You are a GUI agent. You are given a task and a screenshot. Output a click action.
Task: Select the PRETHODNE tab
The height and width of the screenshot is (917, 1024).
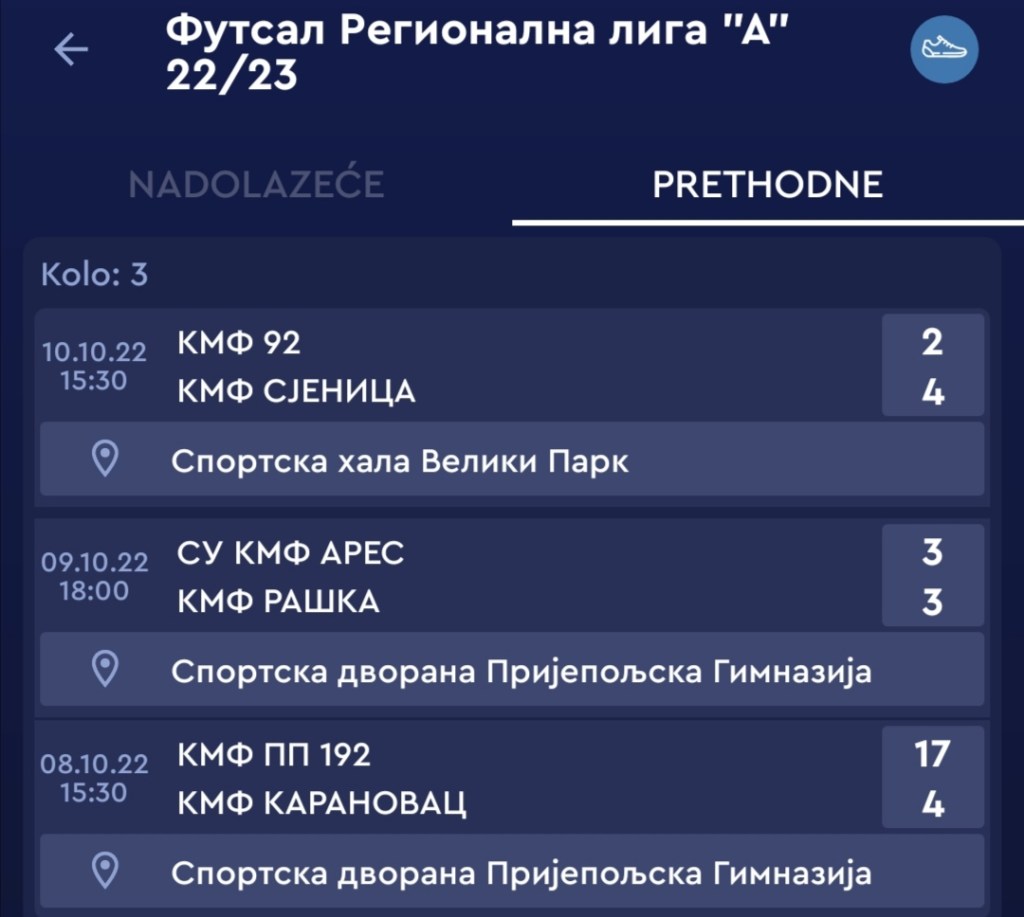[767, 185]
